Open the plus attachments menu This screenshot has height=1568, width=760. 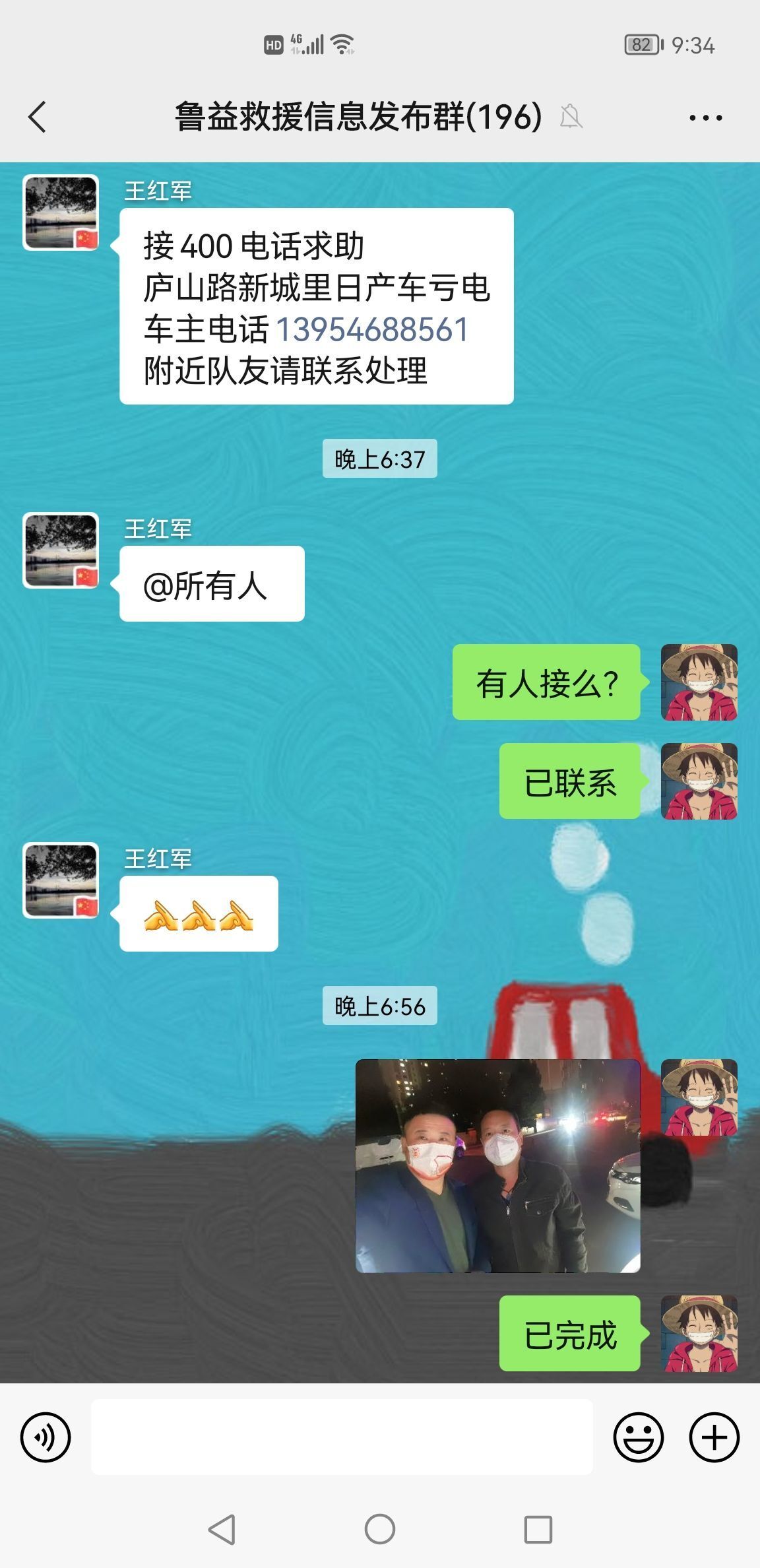point(714,1437)
